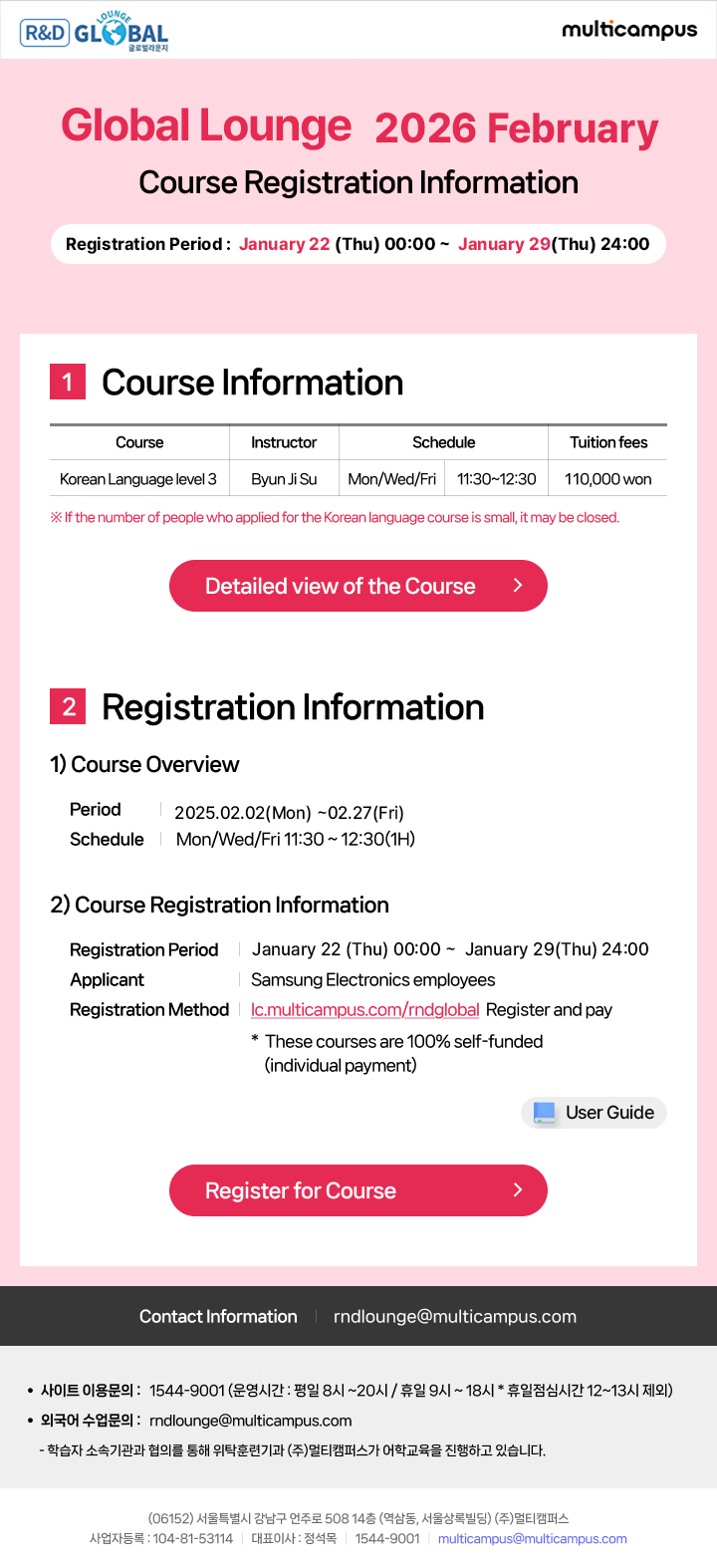This screenshot has height=1568, width=717.
Task: Open Detailed view of the Course
Action: point(358,586)
